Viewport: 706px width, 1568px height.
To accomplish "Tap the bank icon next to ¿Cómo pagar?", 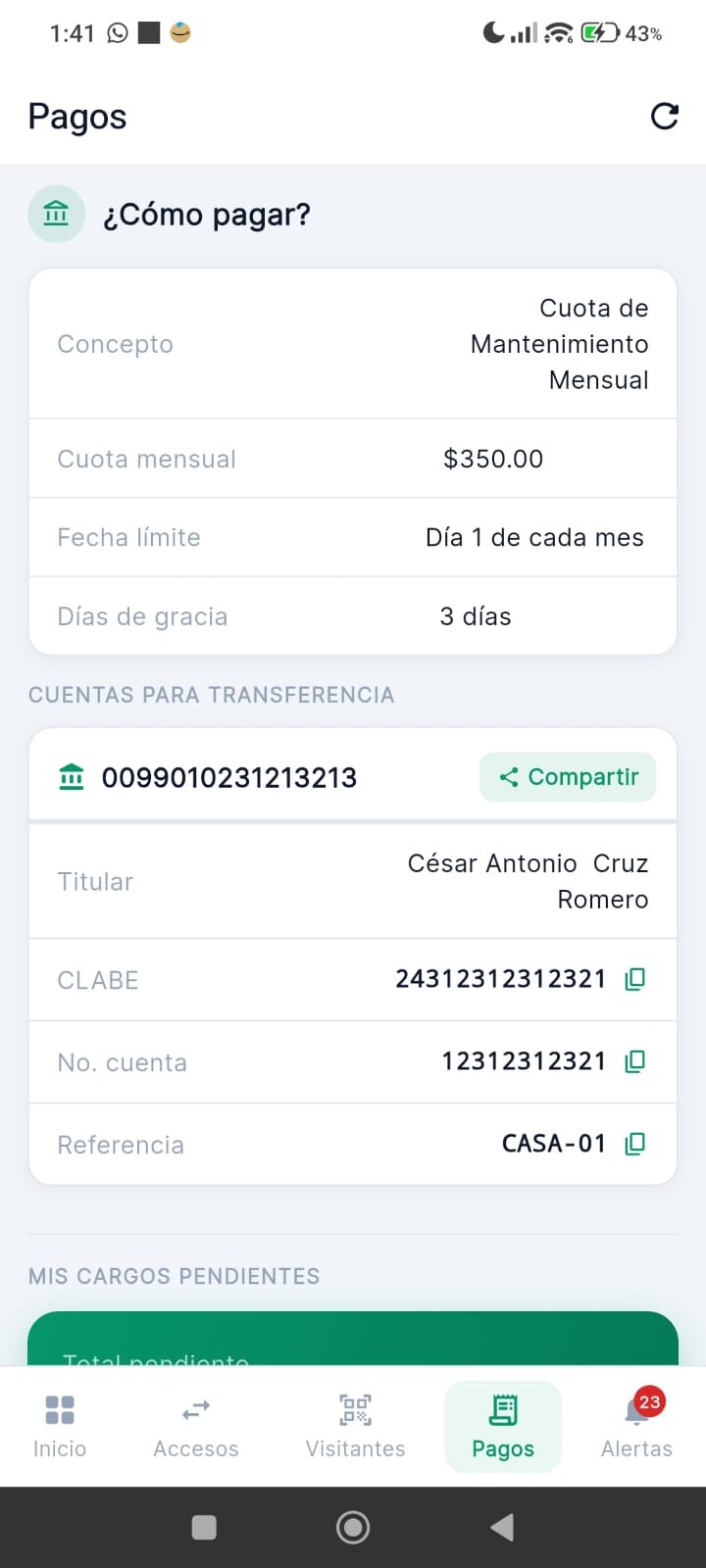I will point(56,214).
